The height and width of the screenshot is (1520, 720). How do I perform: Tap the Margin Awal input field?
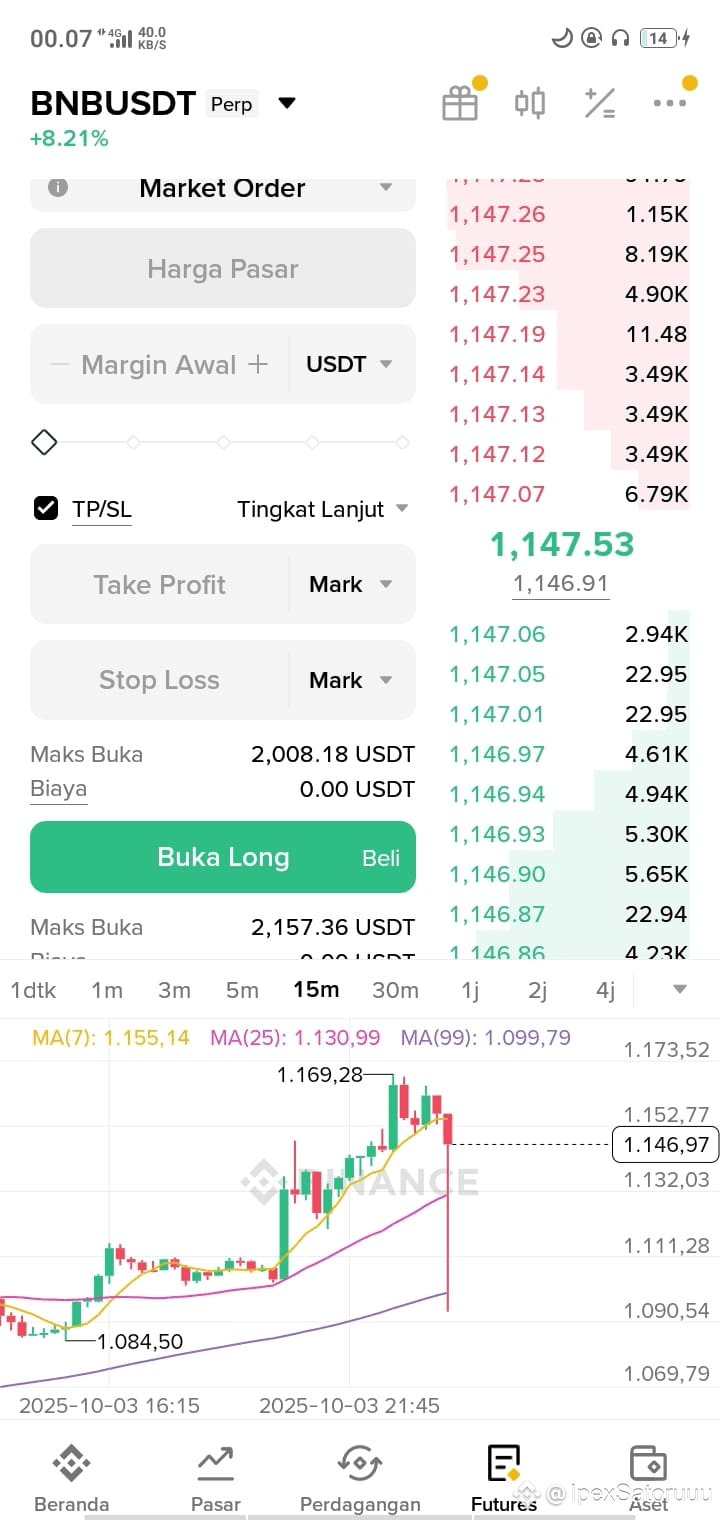pyautogui.click(x=159, y=364)
